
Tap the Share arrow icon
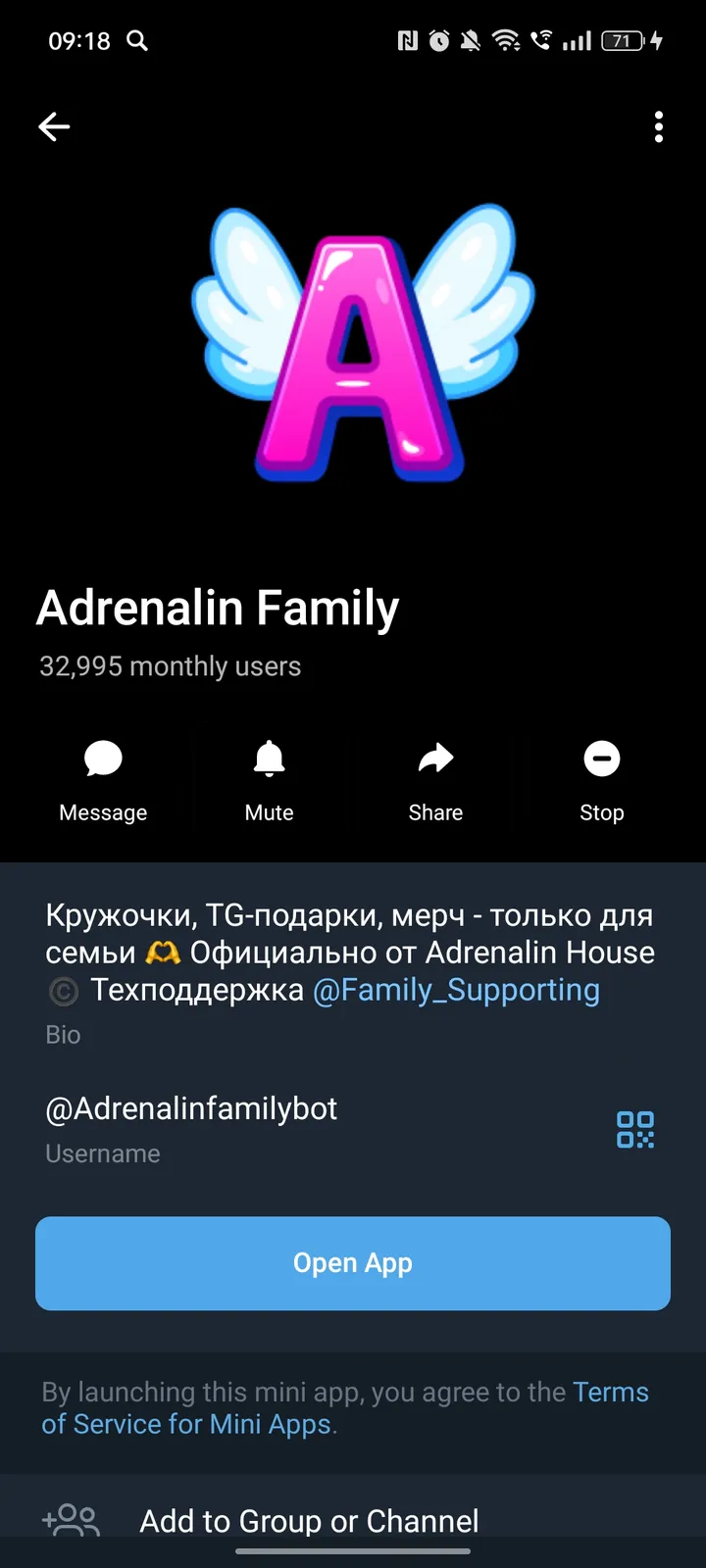(435, 759)
